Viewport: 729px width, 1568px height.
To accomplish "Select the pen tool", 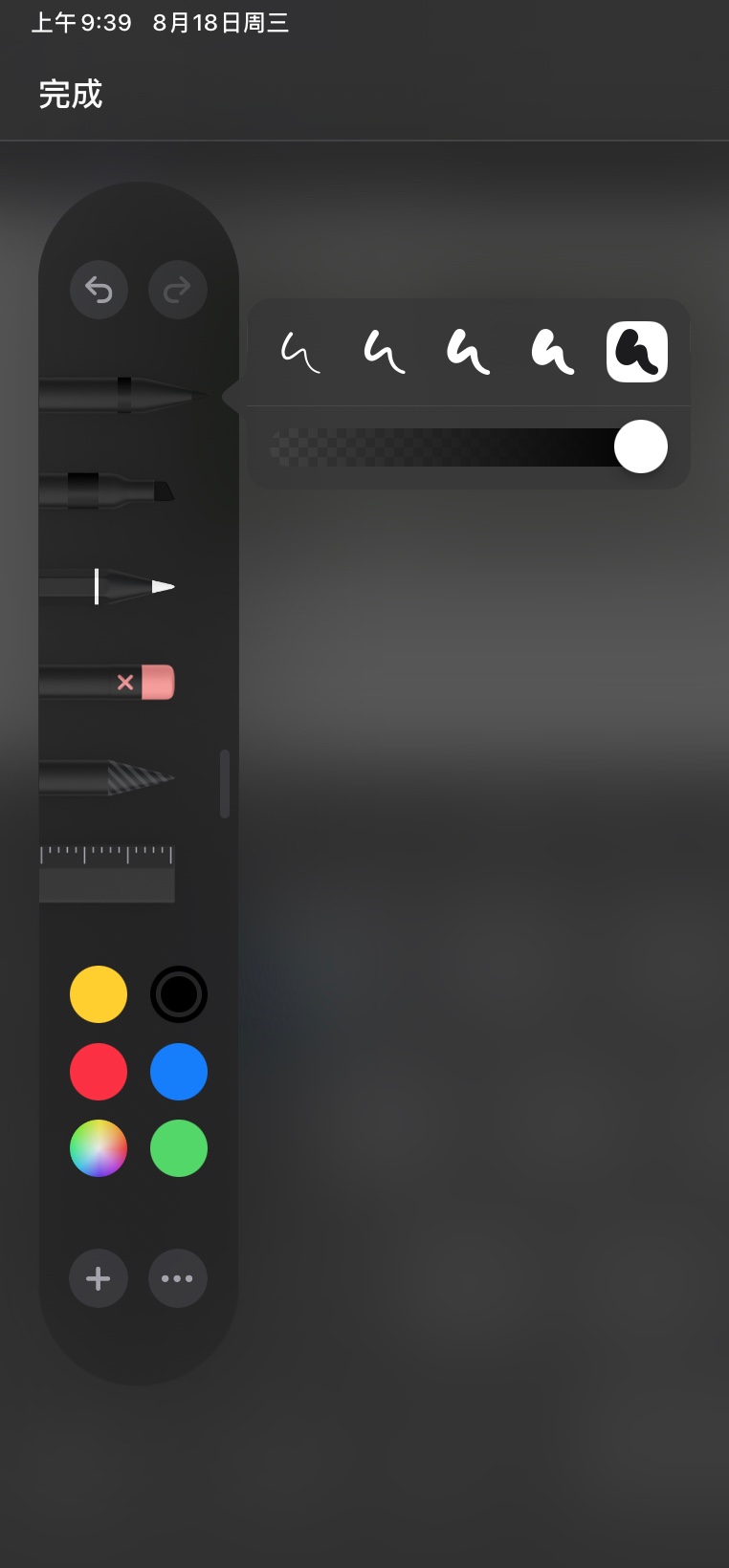I will pyautogui.click(x=120, y=395).
